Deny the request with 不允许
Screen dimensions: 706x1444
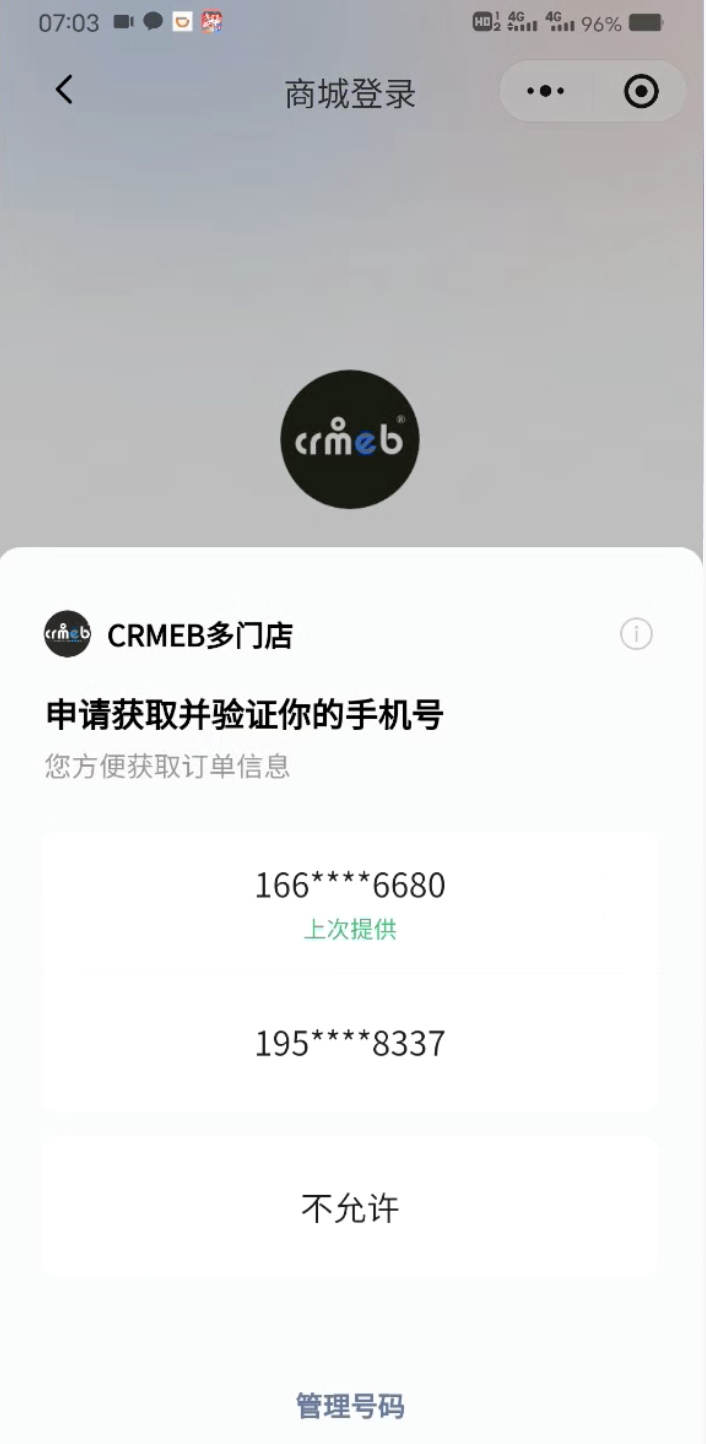point(350,1208)
